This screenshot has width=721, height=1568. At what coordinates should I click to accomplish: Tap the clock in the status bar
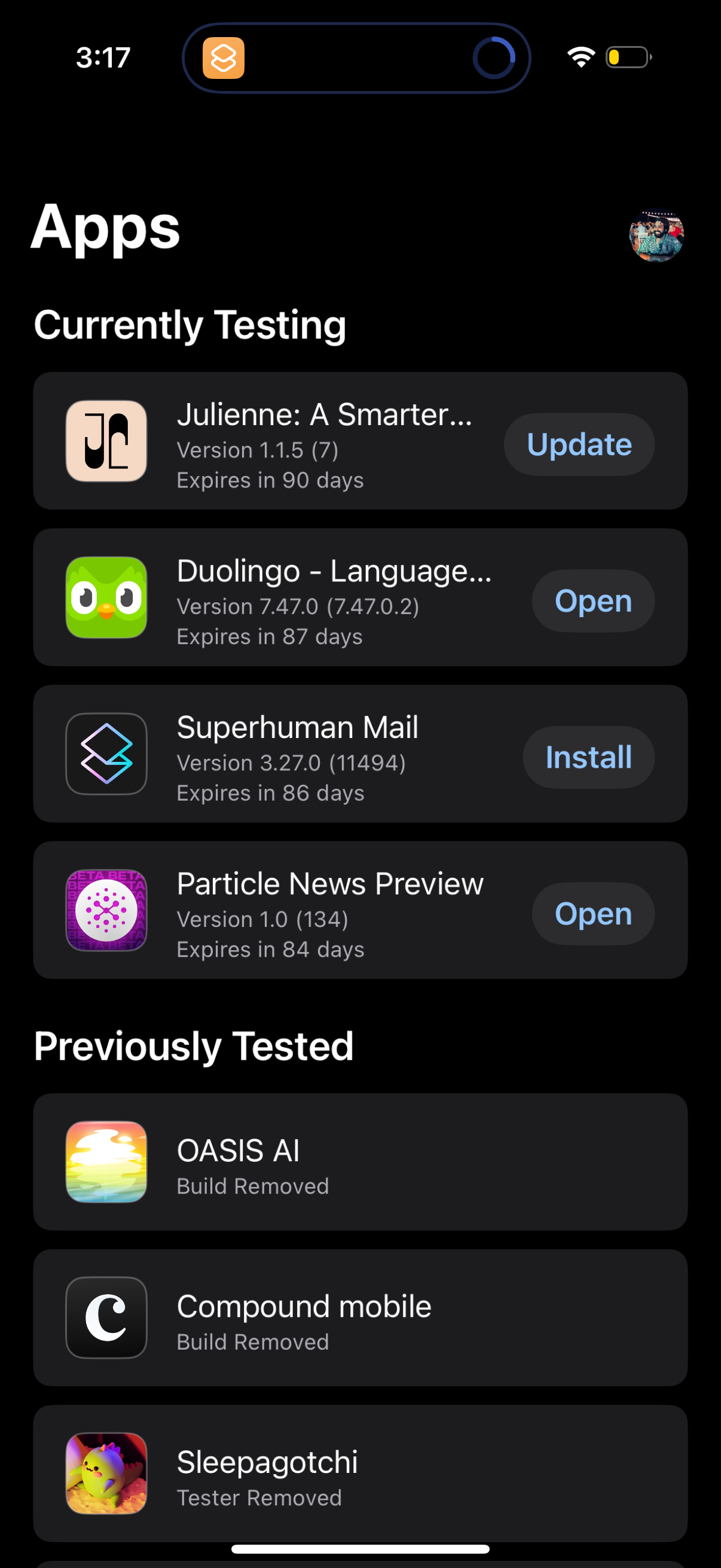(x=103, y=57)
